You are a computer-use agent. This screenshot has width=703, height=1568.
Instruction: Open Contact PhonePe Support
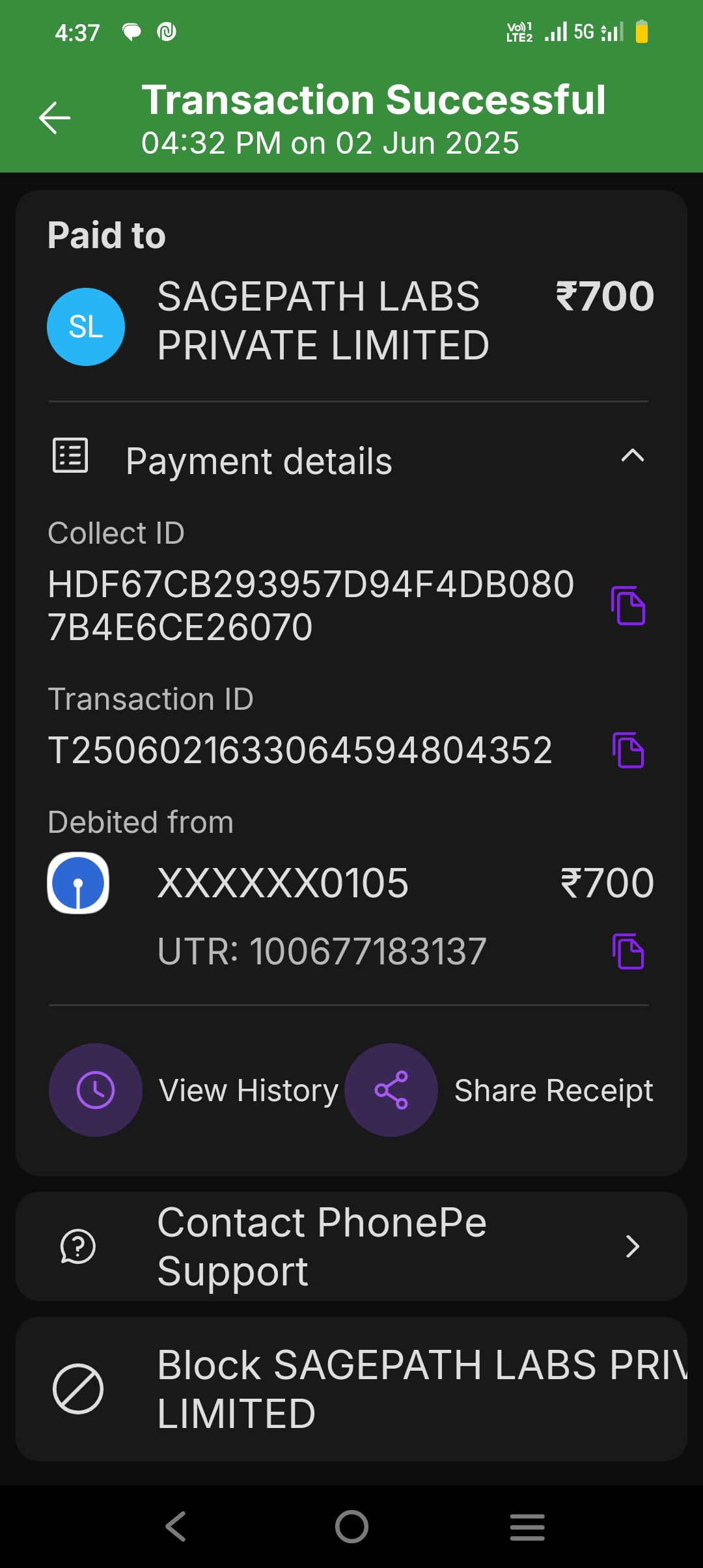click(351, 1246)
